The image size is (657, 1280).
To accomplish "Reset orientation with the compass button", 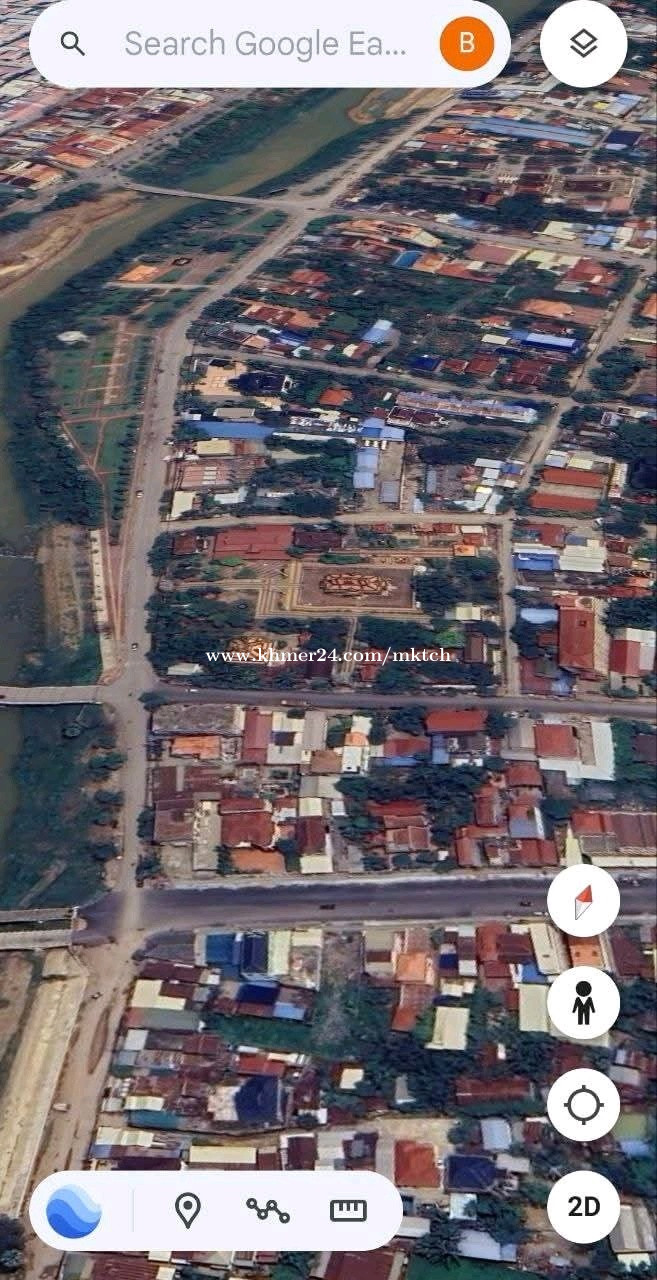I will pos(583,901).
